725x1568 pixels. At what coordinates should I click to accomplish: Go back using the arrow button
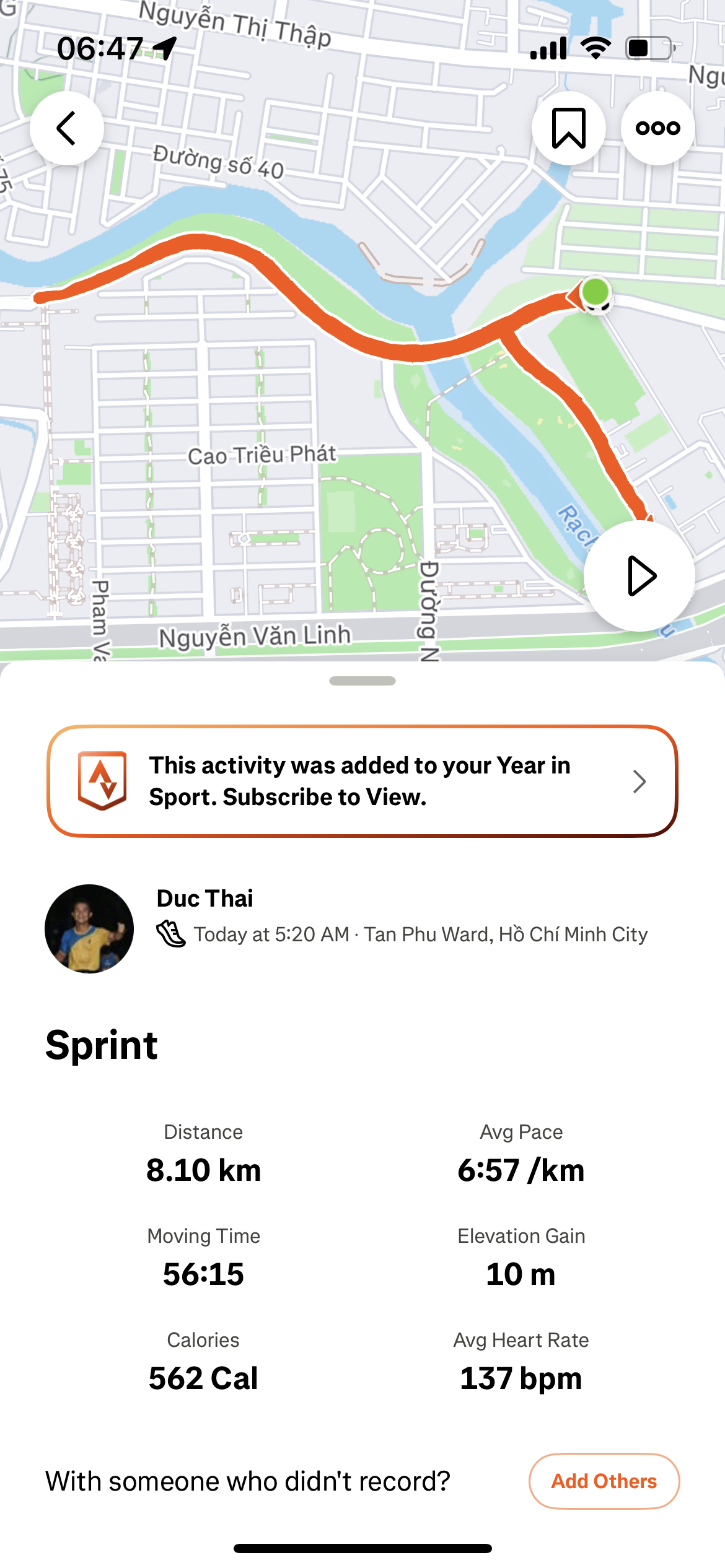click(x=67, y=128)
